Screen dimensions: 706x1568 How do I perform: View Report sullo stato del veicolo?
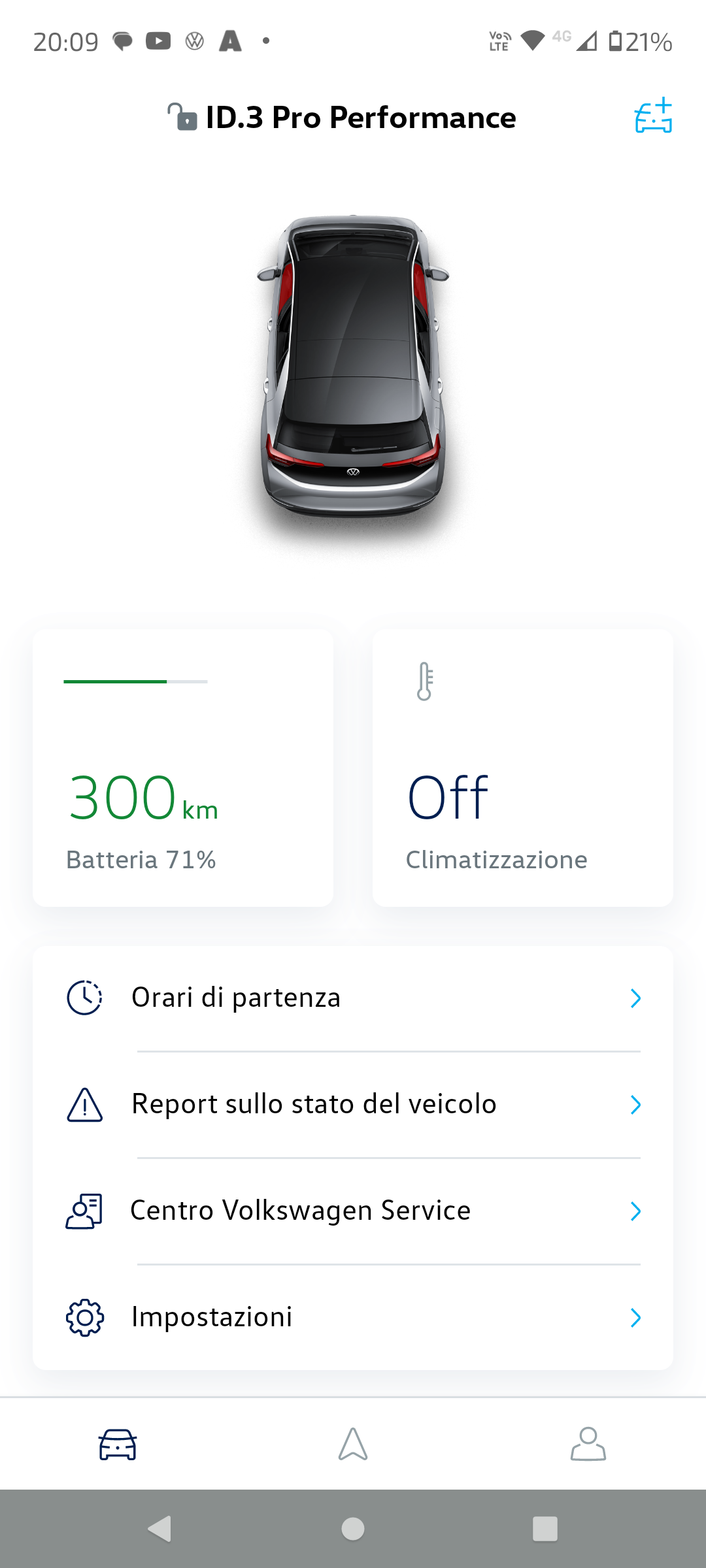pos(353,1105)
